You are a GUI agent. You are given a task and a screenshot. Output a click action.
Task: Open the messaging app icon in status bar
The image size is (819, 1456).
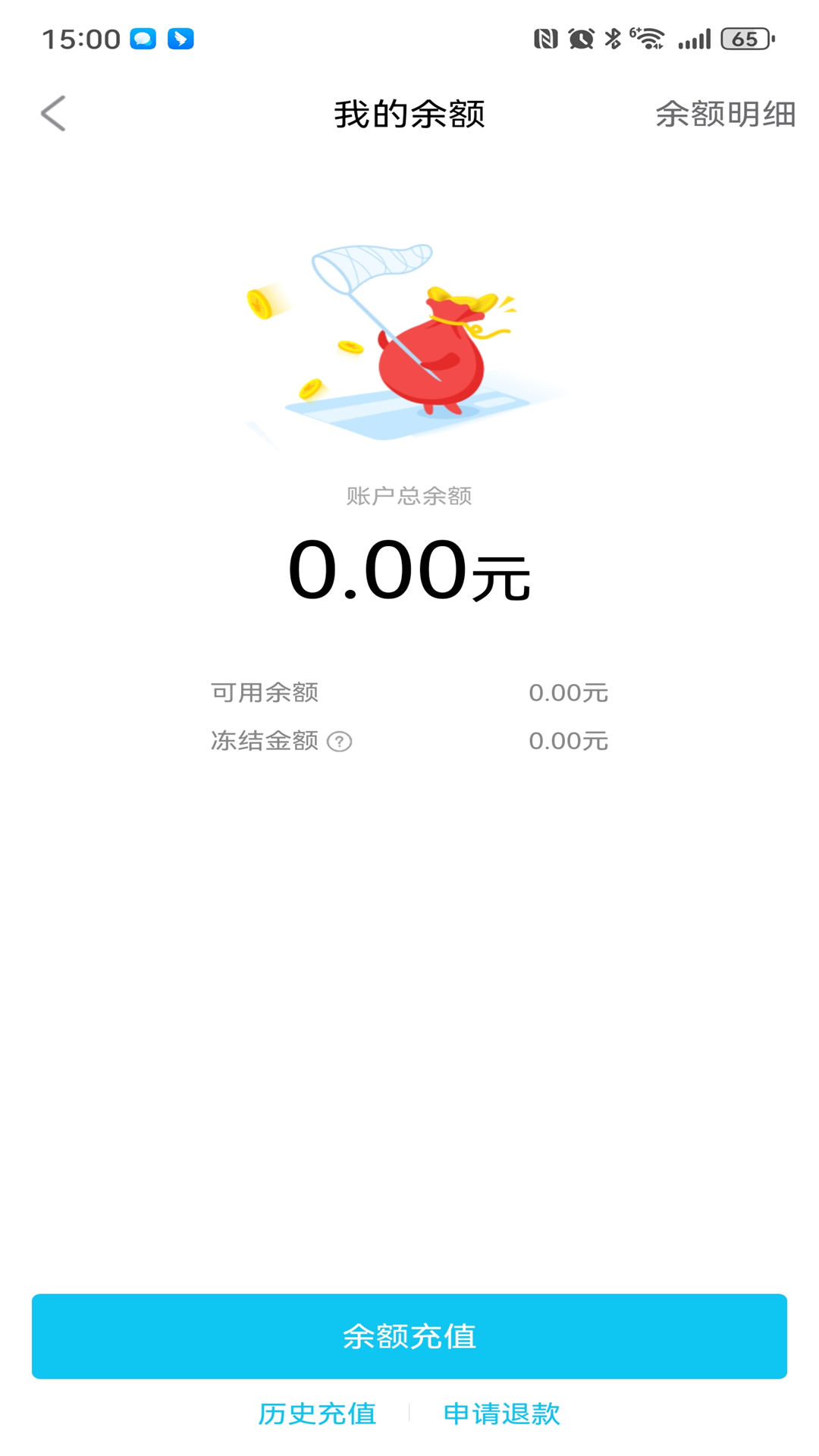141,38
